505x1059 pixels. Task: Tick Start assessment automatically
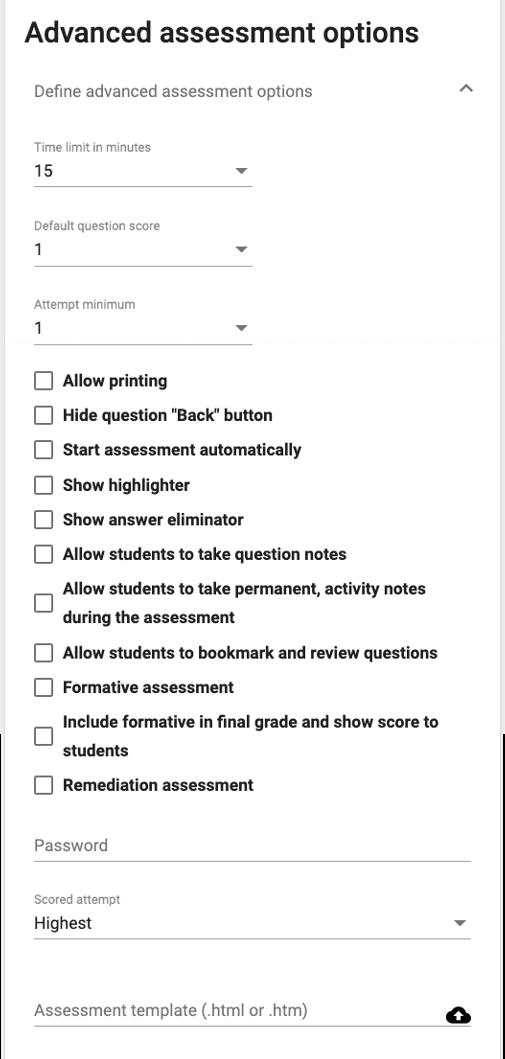(x=43, y=450)
